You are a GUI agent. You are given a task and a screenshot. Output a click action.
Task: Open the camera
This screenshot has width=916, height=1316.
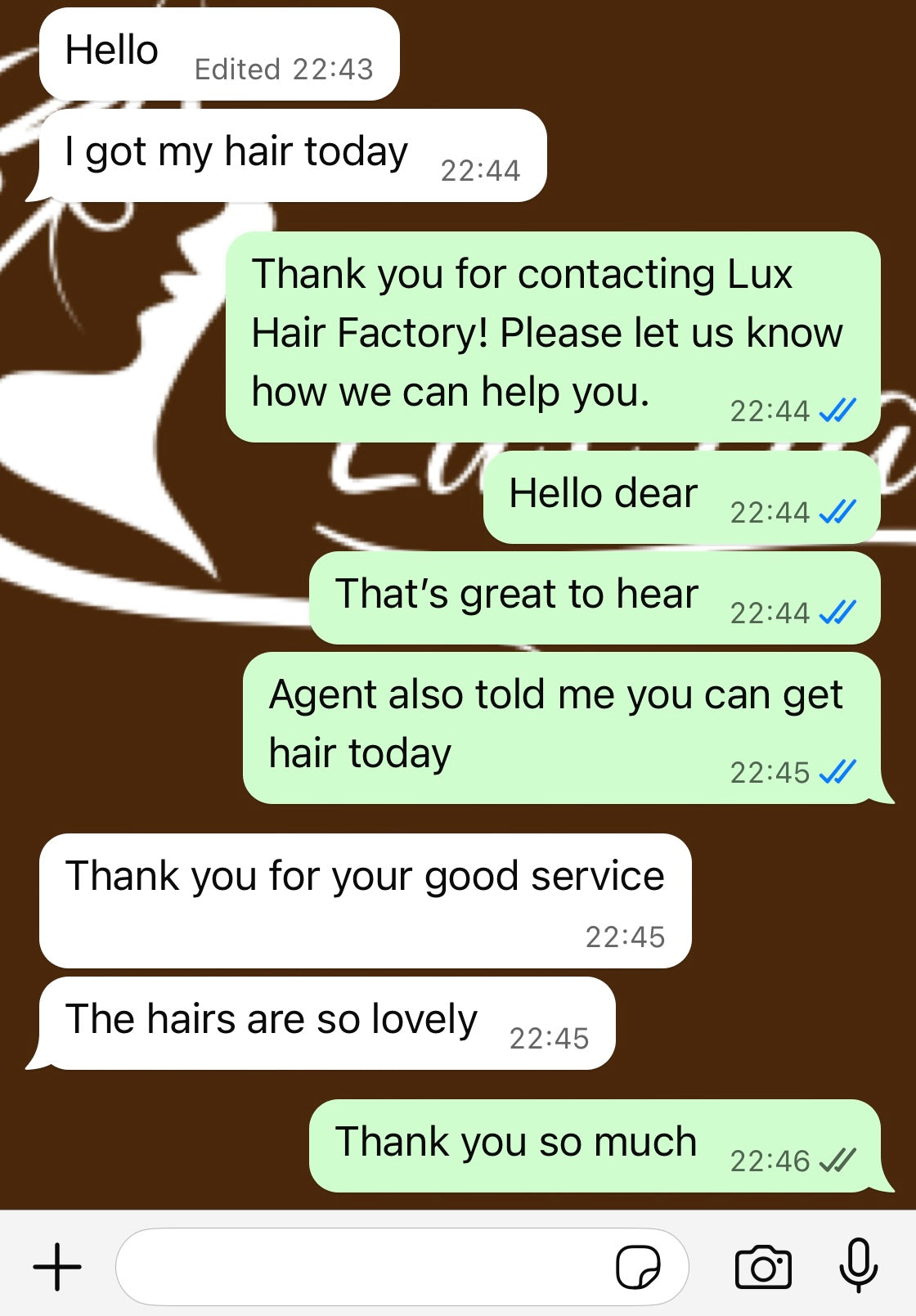[x=763, y=1267]
